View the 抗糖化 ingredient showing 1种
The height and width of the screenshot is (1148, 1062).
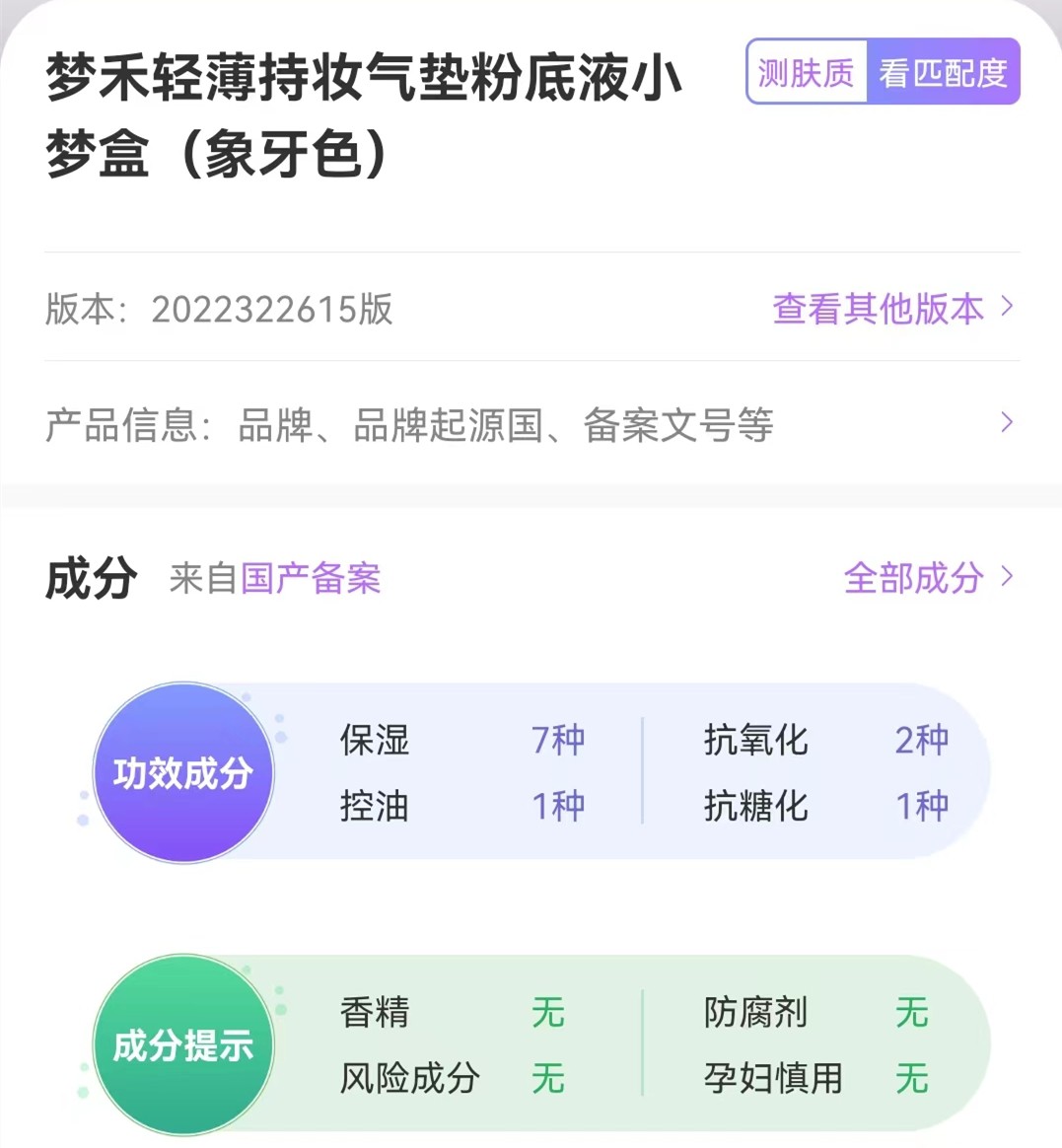(838, 807)
